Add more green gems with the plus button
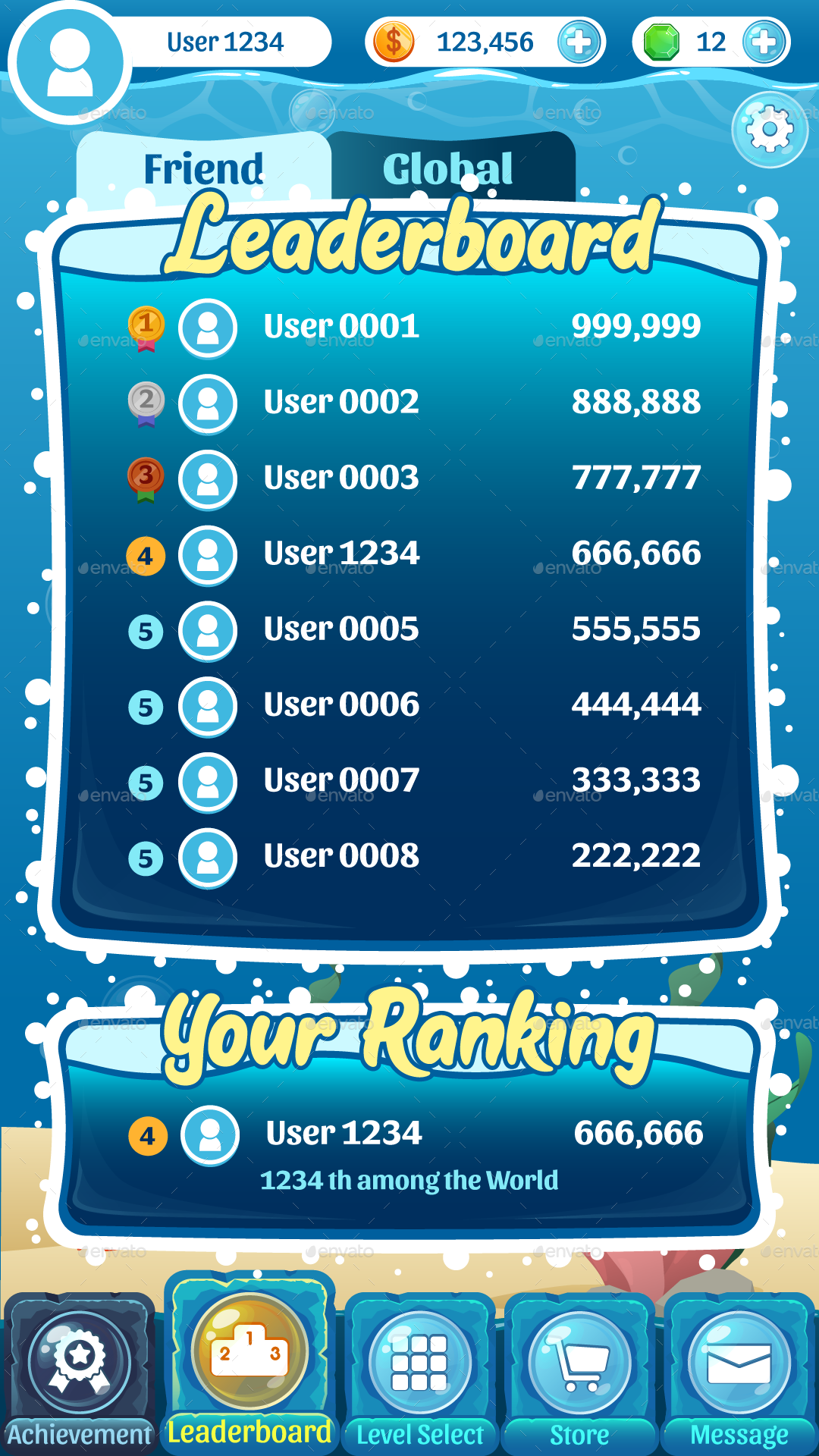819x1456 pixels. tap(763, 42)
